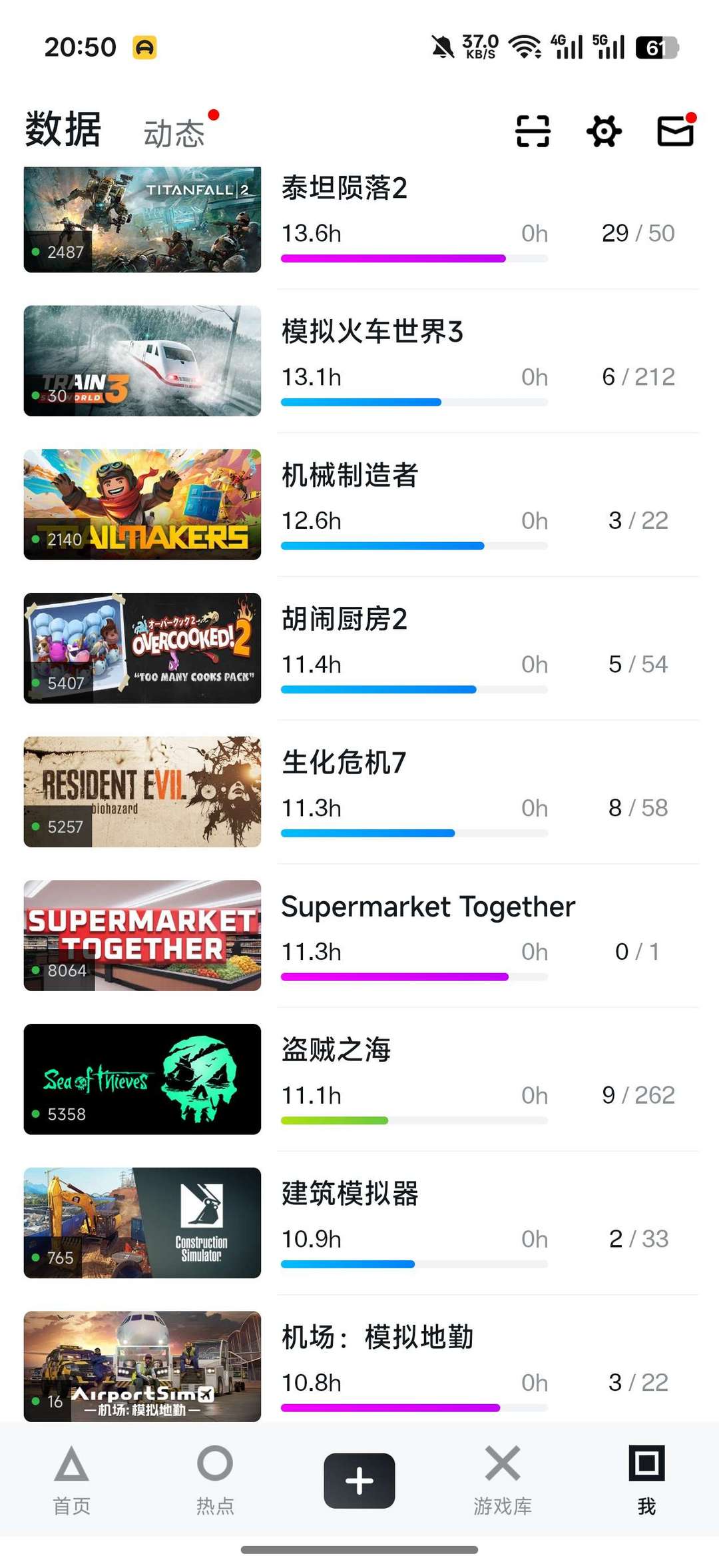Select the 我 tab
The image size is (719, 1568).
click(x=646, y=1480)
